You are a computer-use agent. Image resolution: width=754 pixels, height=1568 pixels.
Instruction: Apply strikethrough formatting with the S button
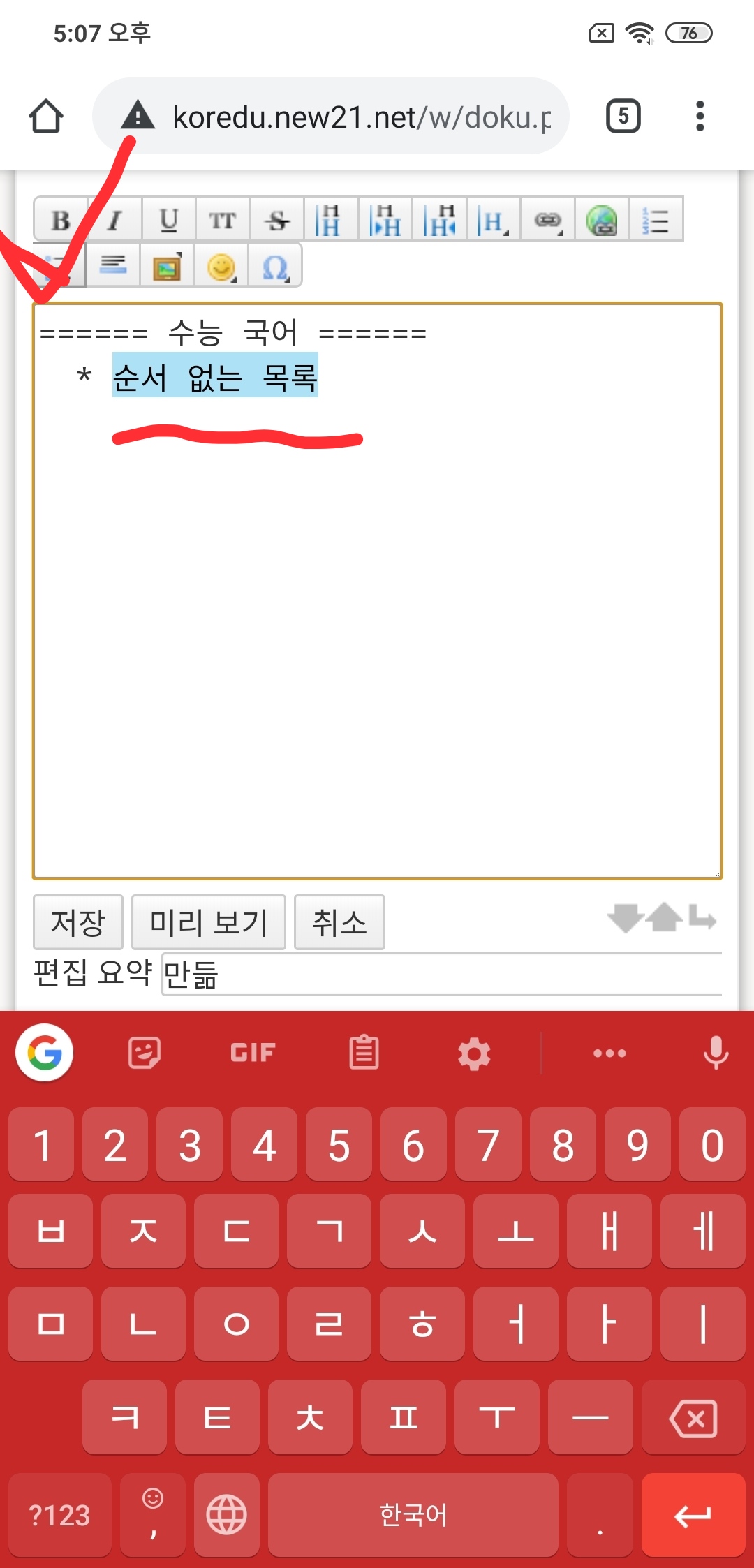pyautogui.click(x=277, y=220)
